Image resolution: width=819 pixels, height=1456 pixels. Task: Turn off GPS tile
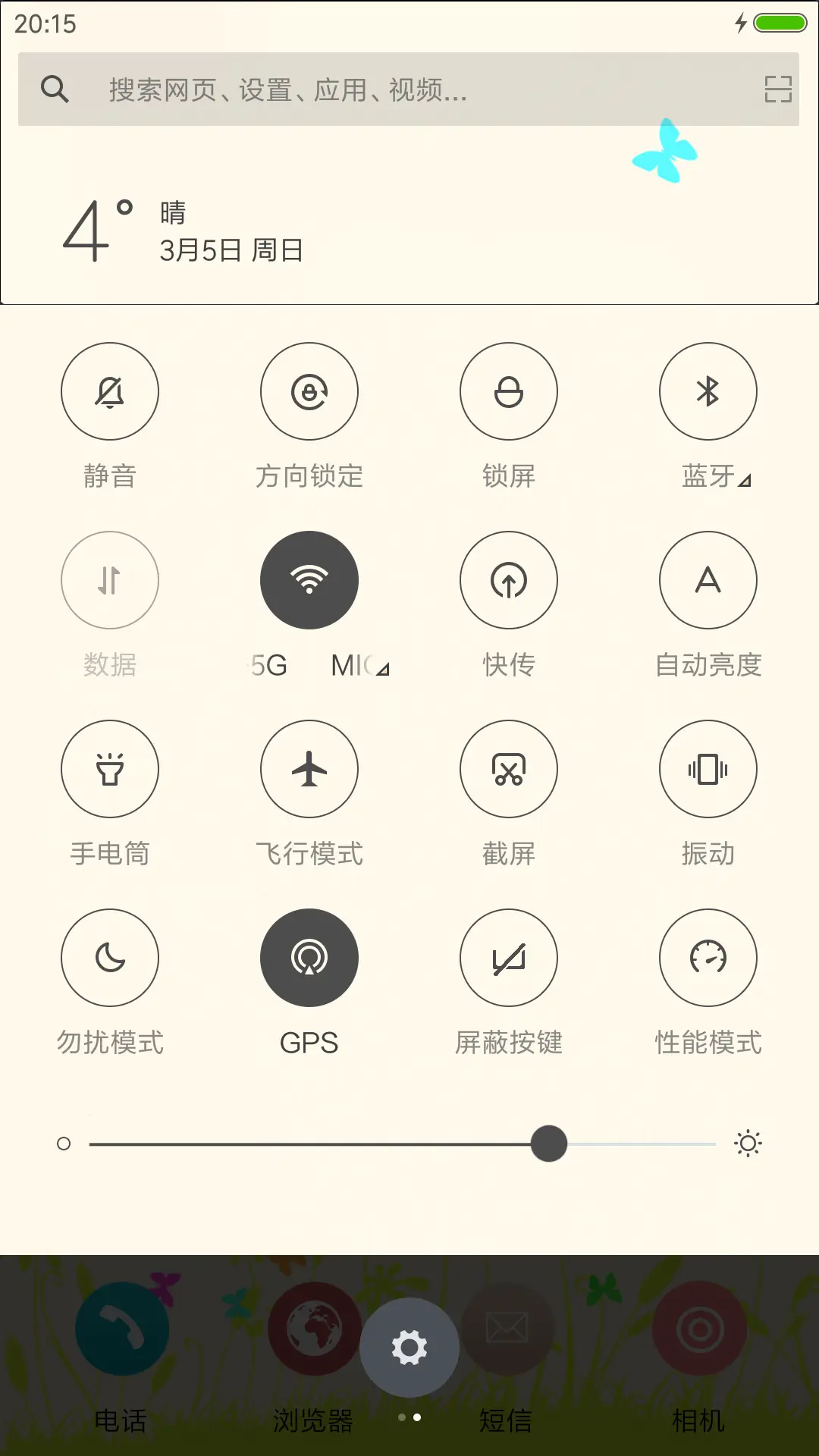click(x=309, y=957)
